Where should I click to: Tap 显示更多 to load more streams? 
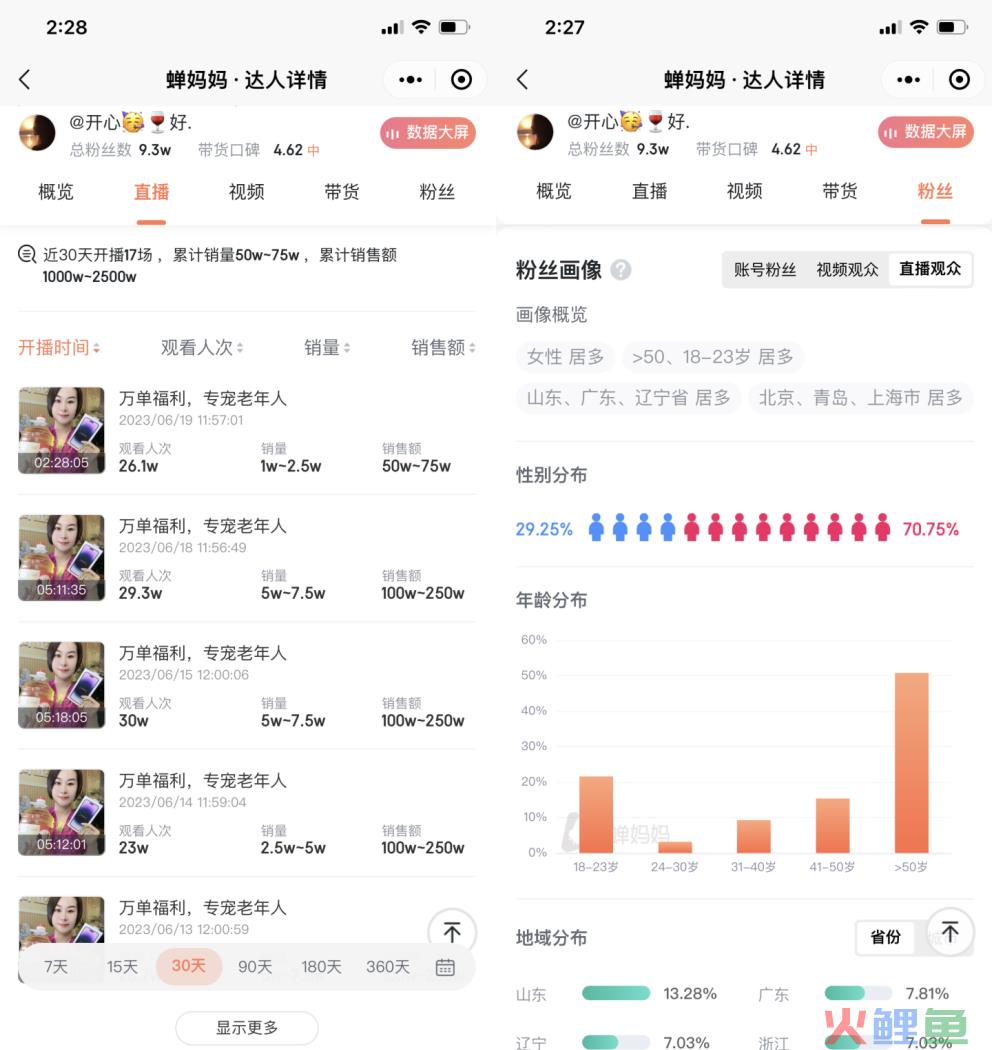[247, 1027]
